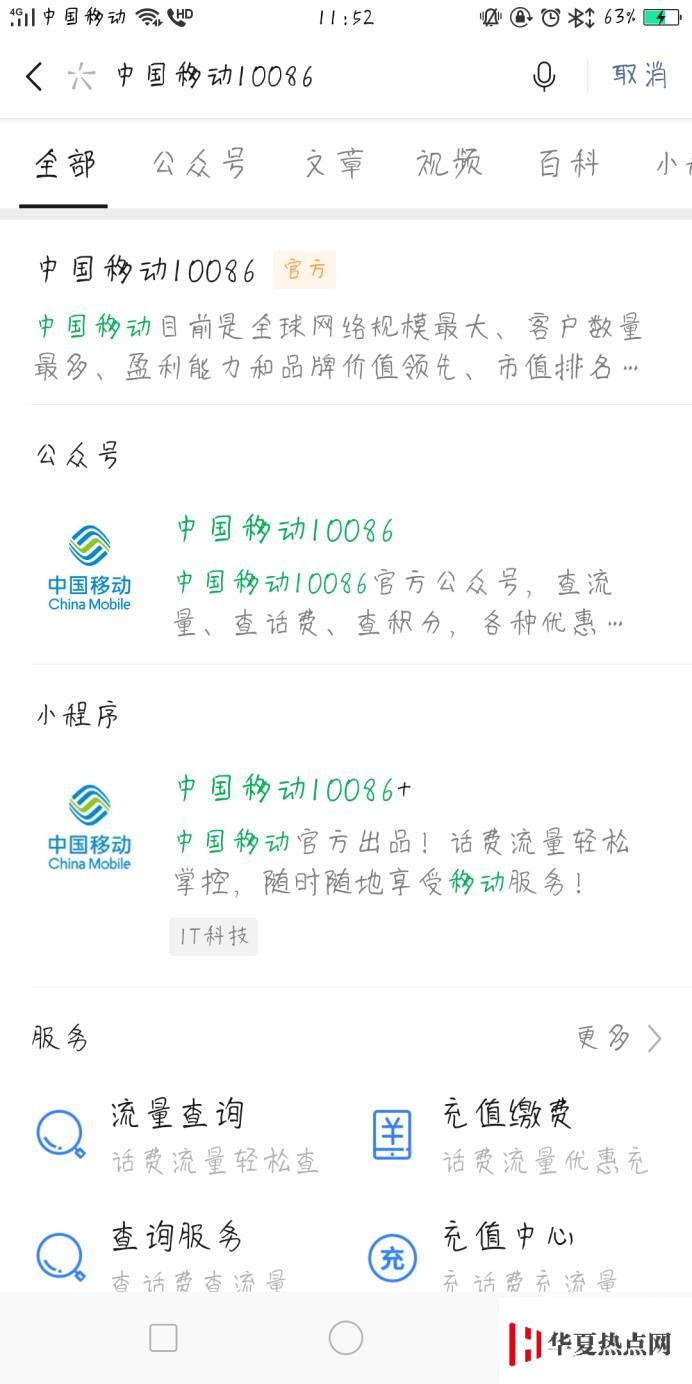Cancel the search via 取消
The width and height of the screenshot is (692, 1384).
640,75
